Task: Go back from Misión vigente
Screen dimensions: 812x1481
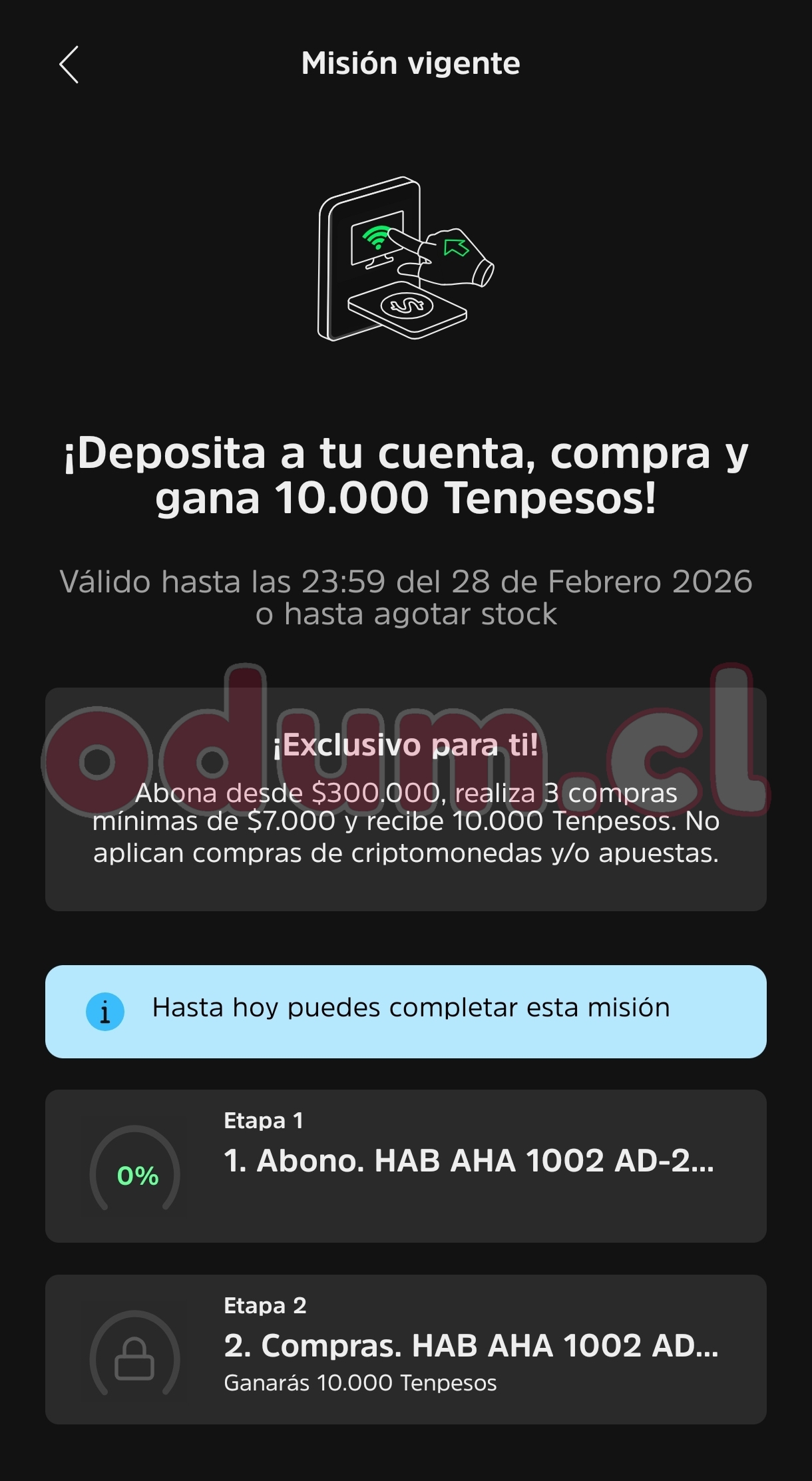Action: [x=69, y=65]
